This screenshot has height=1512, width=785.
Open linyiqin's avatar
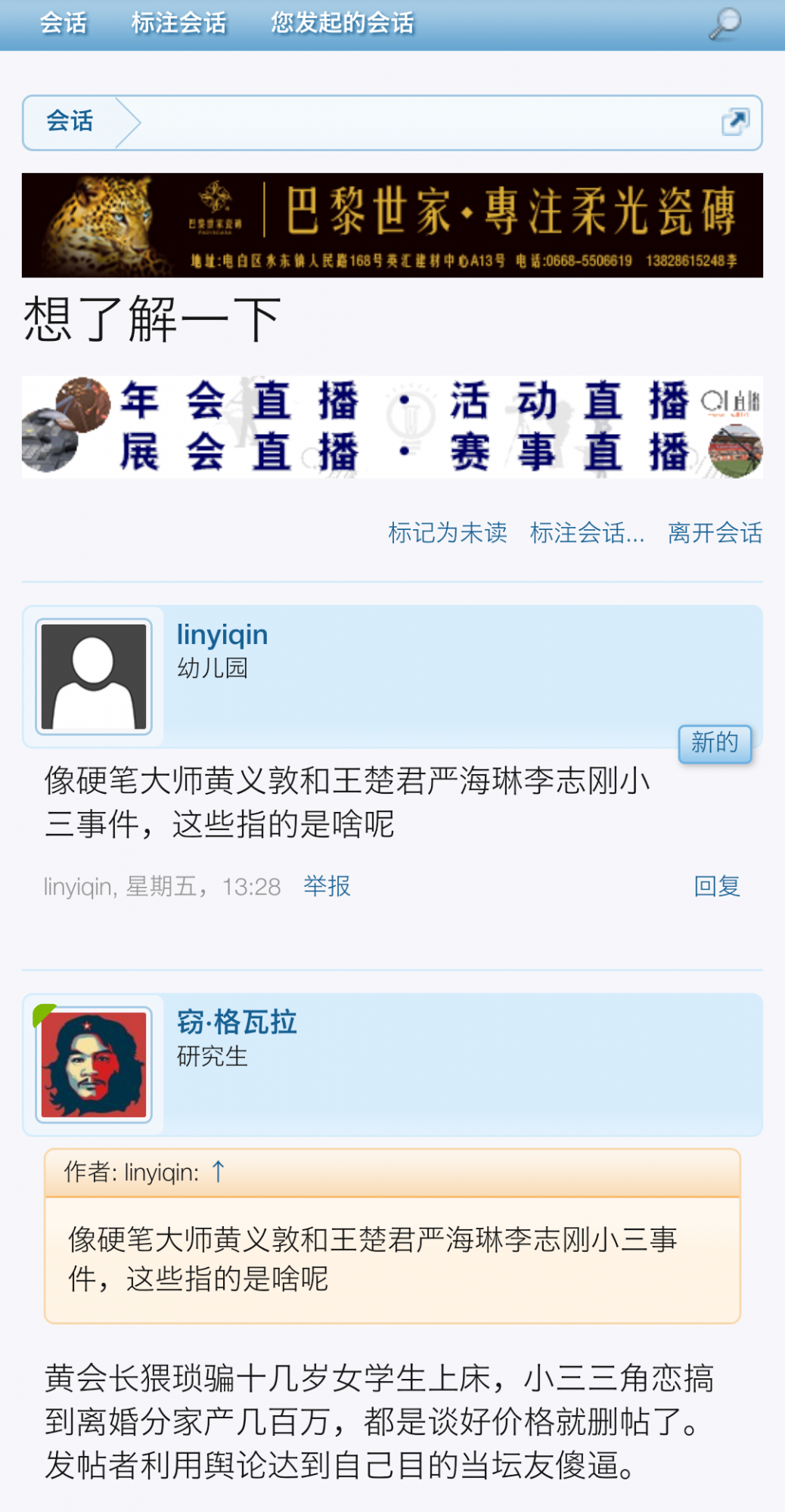pos(94,677)
